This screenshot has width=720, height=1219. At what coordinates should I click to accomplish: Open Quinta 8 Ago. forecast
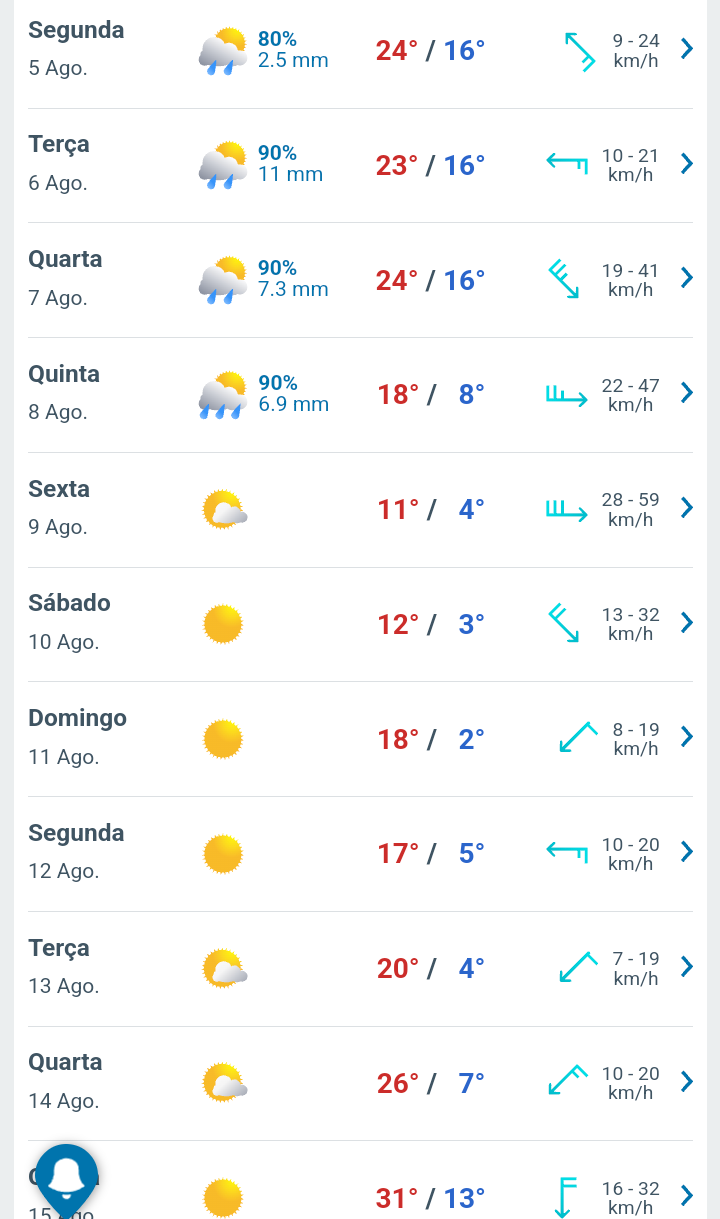point(360,395)
